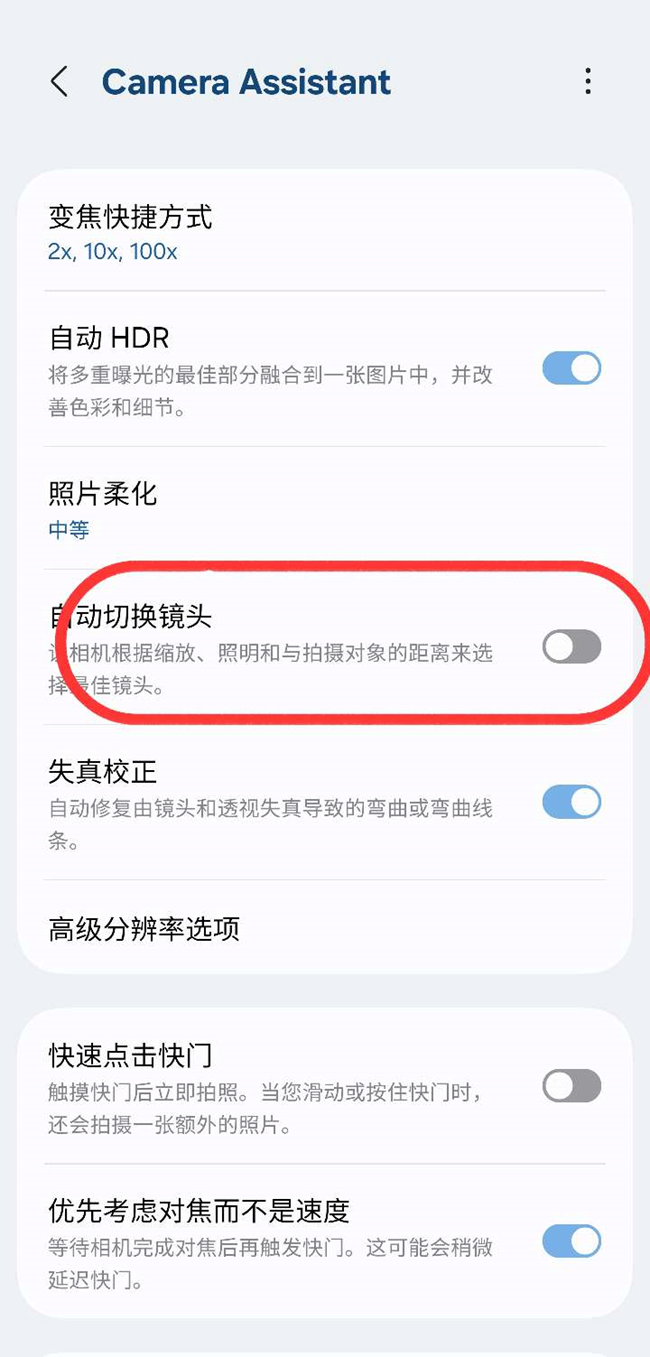The height and width of the screenshot is (1357, 650).
Task: Toggle off 优先考虑对焦而不是速度
Action: tap(571, 1242)
